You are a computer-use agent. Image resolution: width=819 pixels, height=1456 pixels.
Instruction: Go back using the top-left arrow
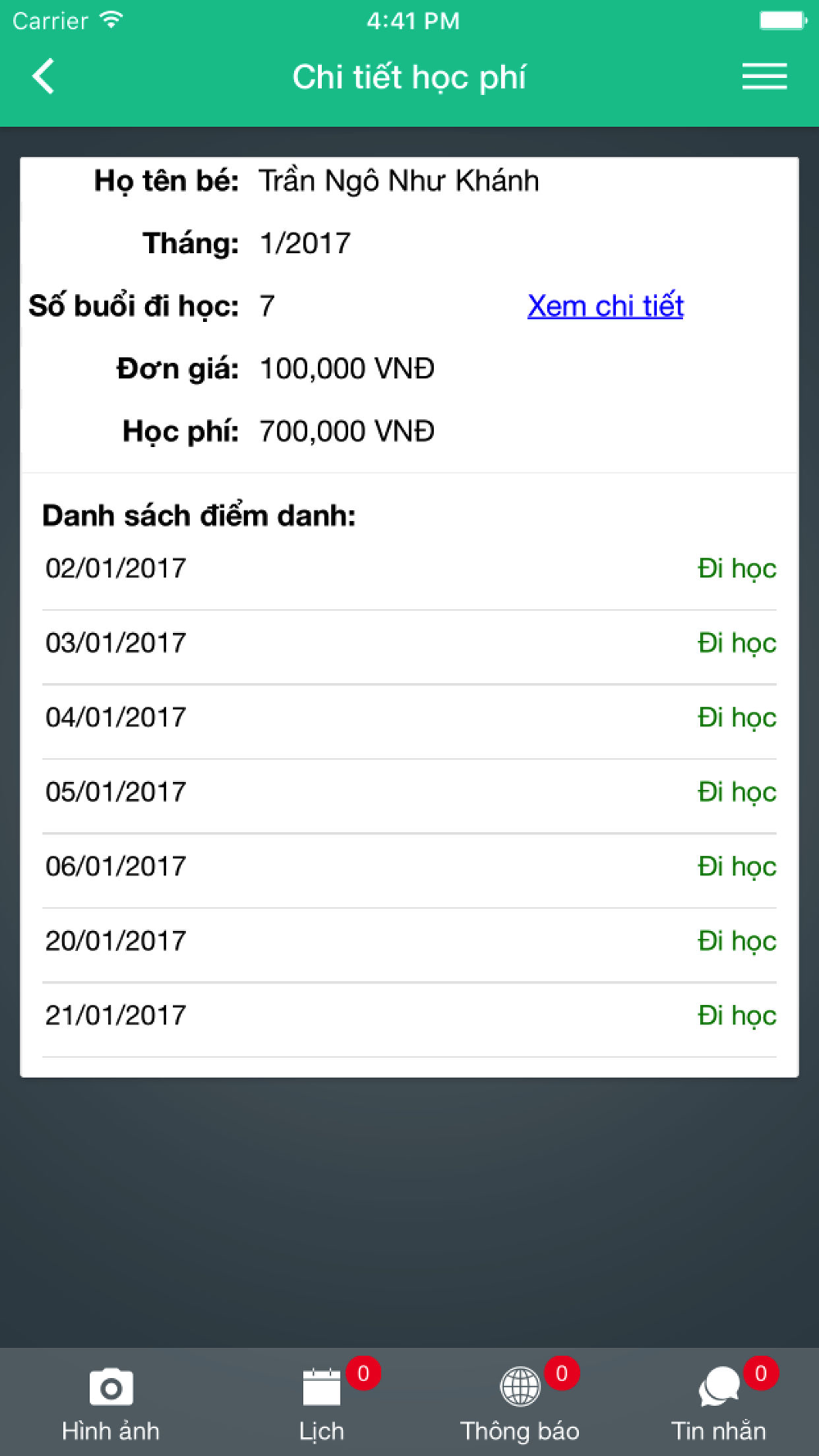(x=43, y=76)
